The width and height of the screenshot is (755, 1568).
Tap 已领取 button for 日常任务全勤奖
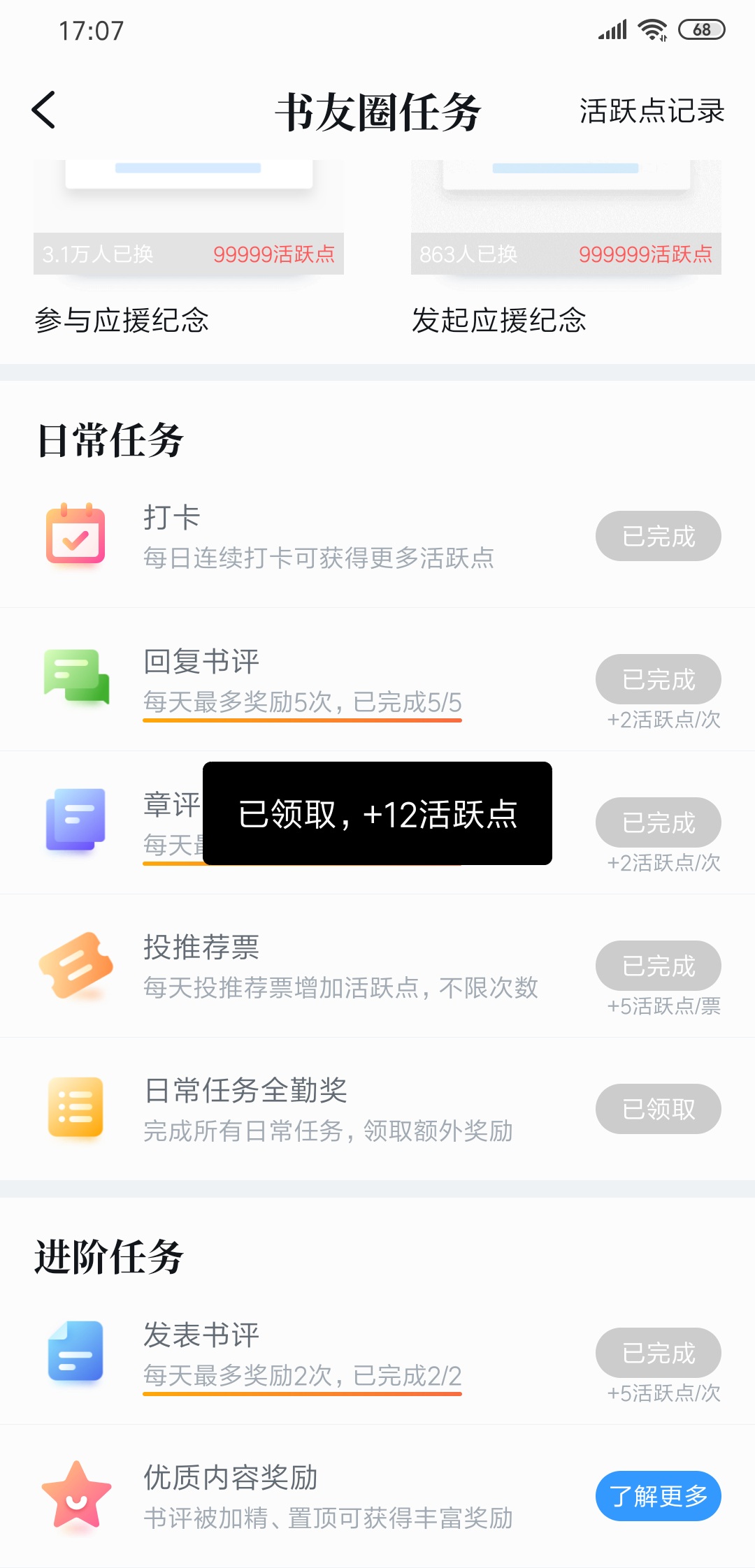click(x=658, y=1109)
